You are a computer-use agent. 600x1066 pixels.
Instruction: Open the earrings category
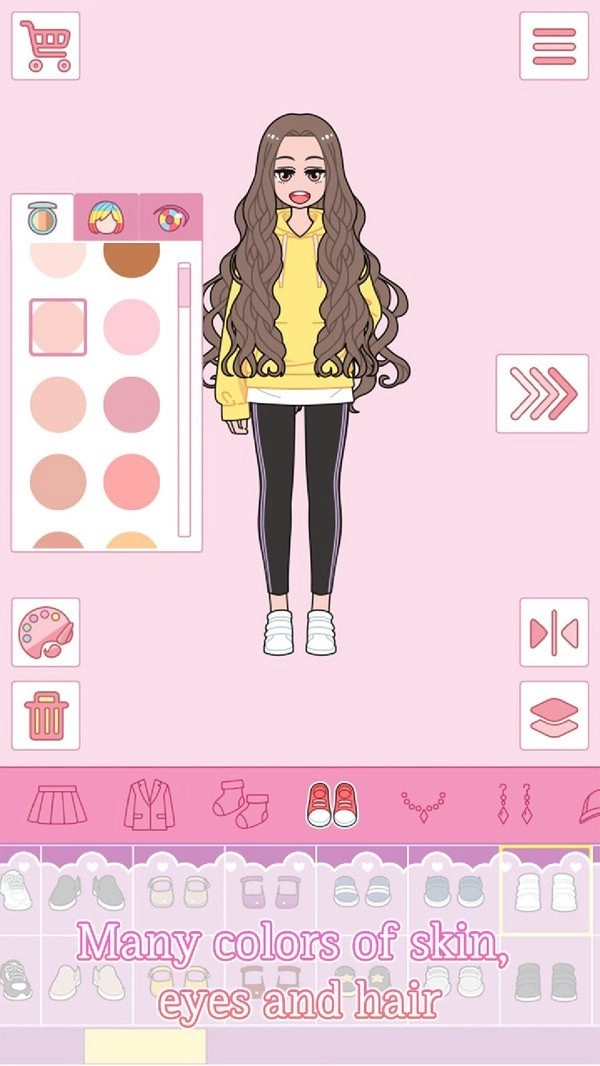[x=514, y=804]
